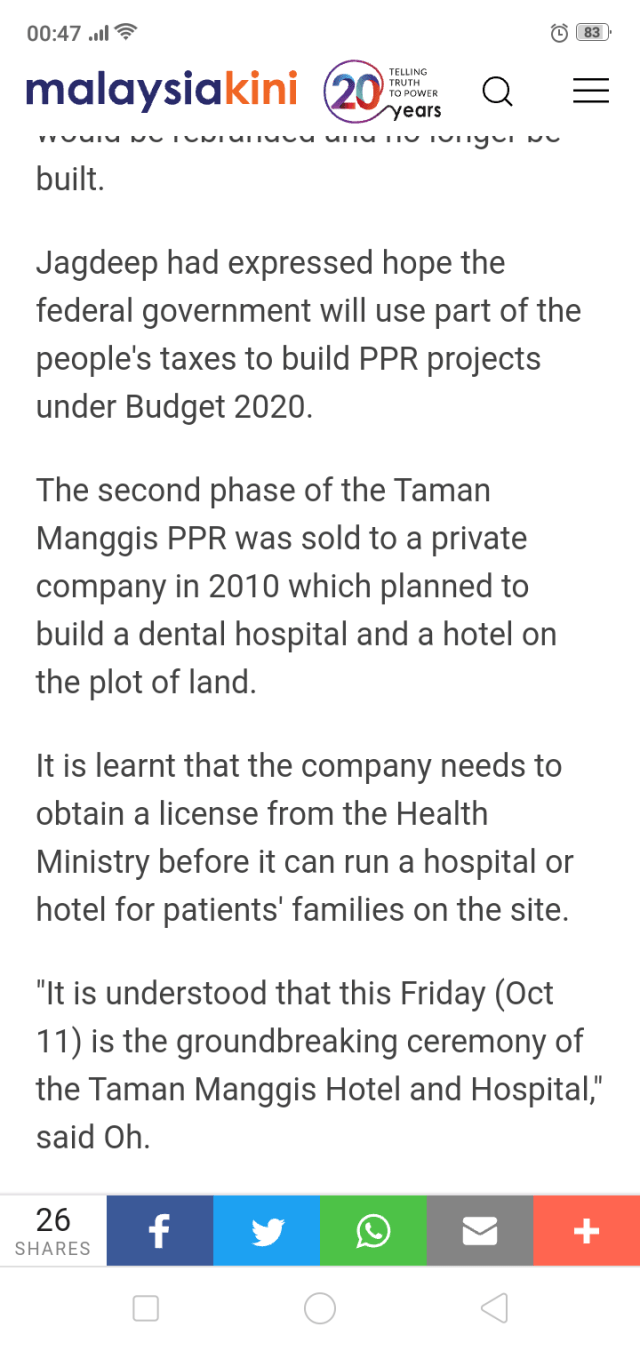
Task: Share article on Twitter
Action: tap(267, 1231)
